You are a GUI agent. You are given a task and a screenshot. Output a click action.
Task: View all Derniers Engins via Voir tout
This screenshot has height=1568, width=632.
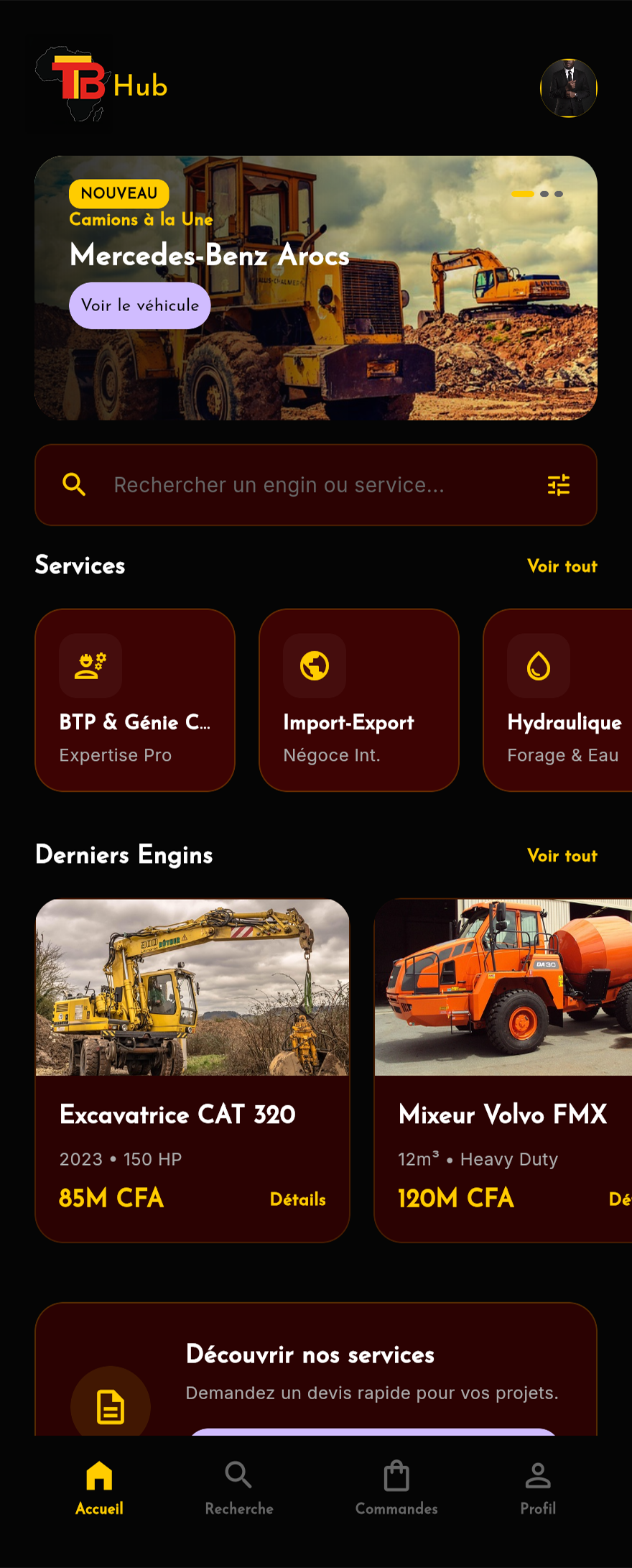click(x=562, y=856)
